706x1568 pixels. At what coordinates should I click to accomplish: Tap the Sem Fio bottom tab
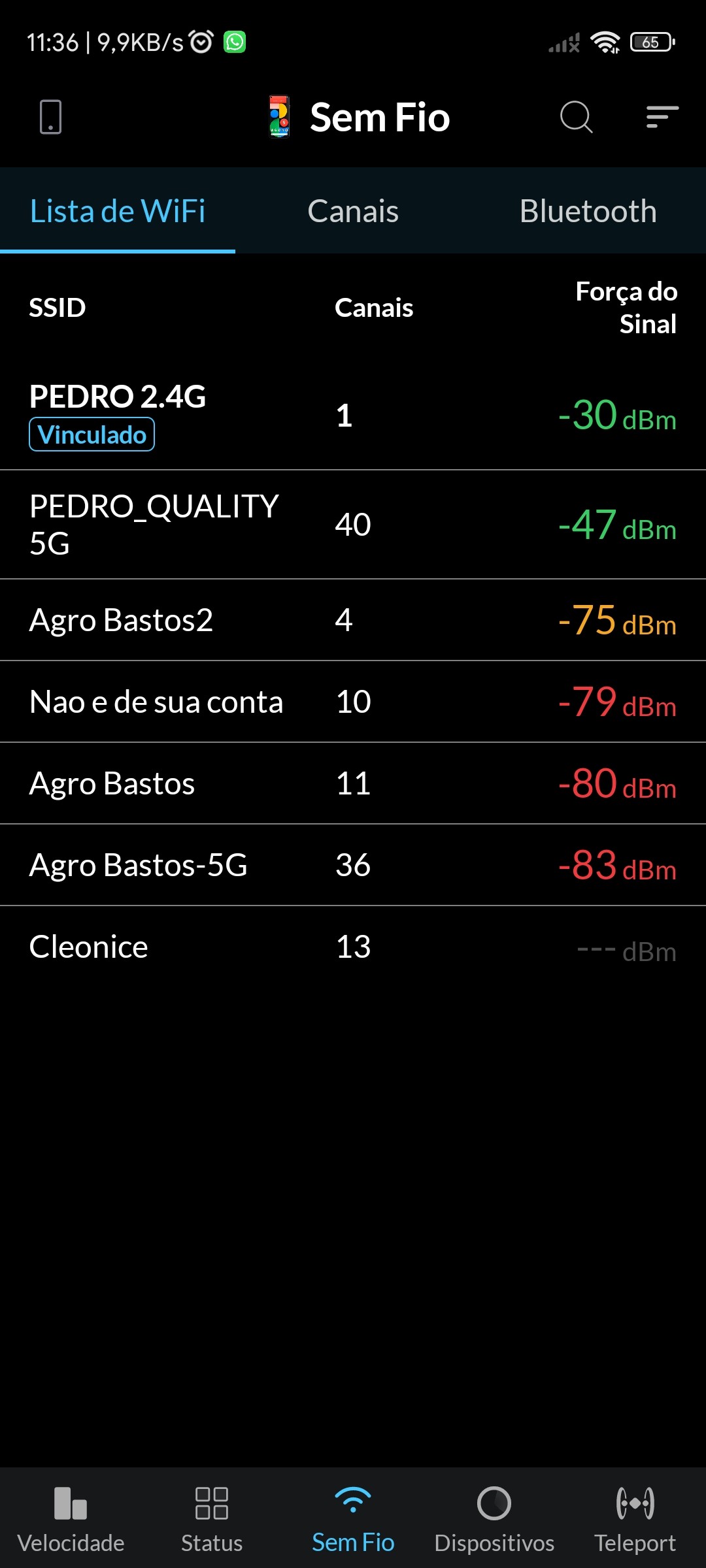pos(353,1518)
